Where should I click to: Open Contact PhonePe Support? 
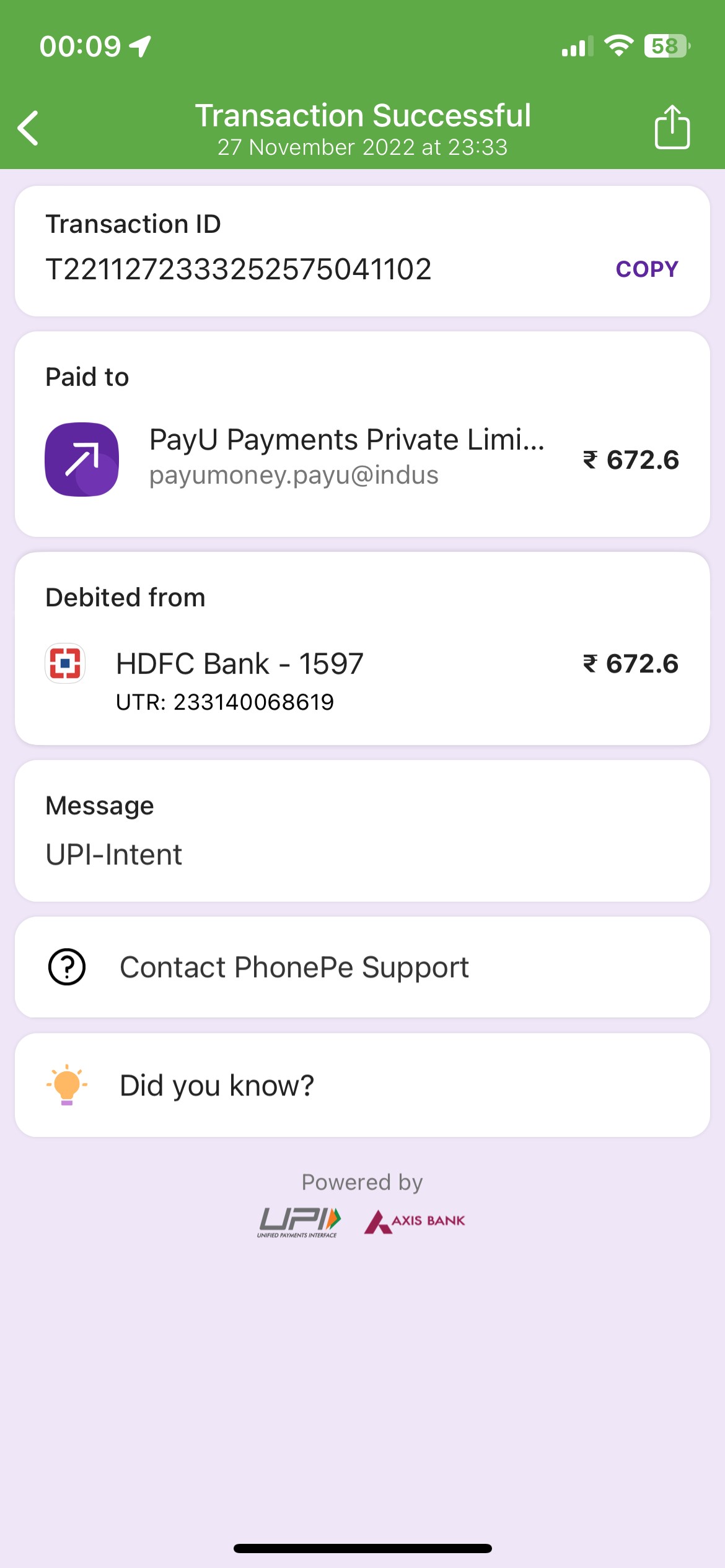[362, 967]
